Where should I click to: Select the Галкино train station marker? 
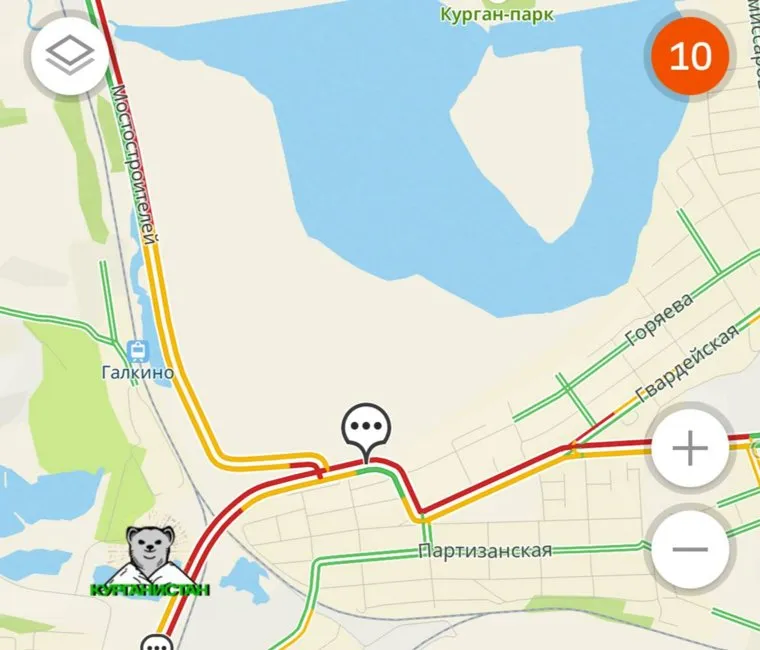[138, 352]
